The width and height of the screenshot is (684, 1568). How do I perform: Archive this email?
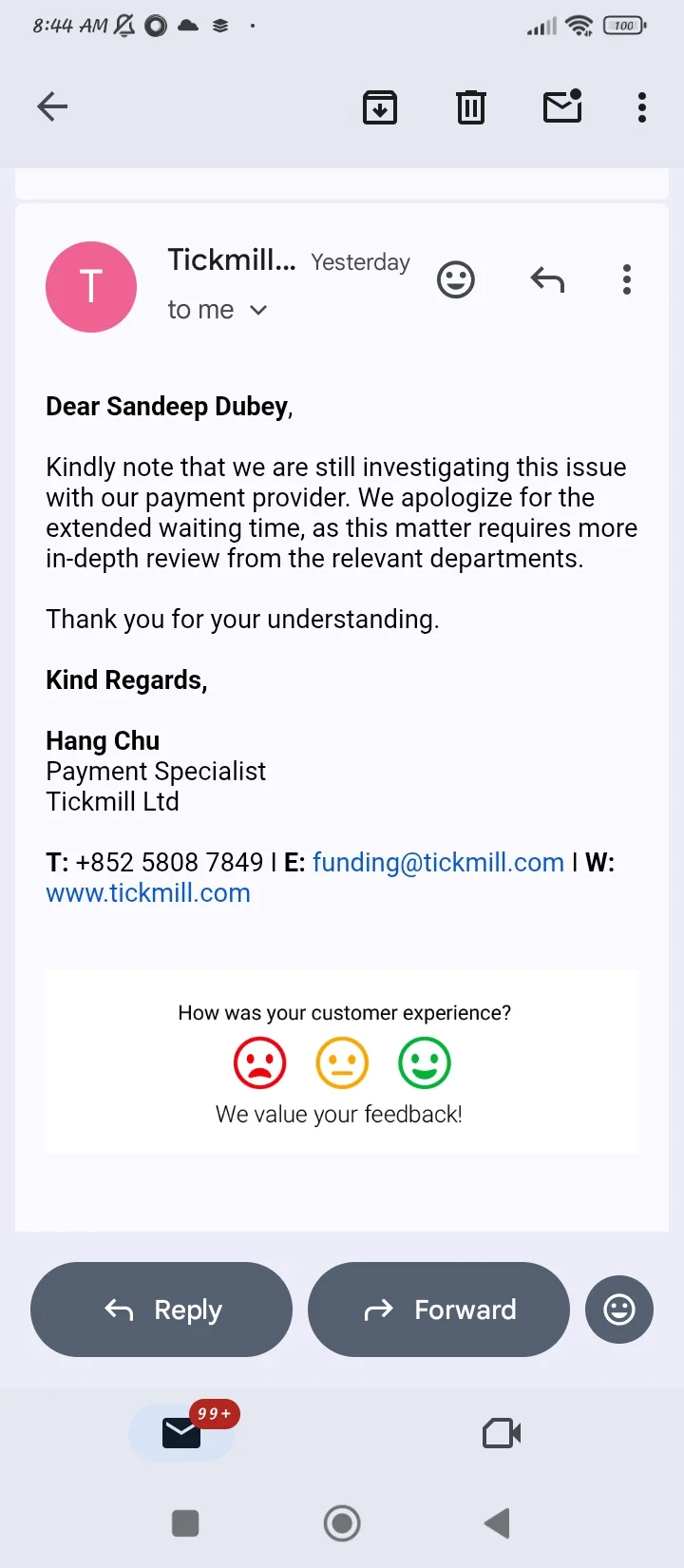tap(380, 107)
